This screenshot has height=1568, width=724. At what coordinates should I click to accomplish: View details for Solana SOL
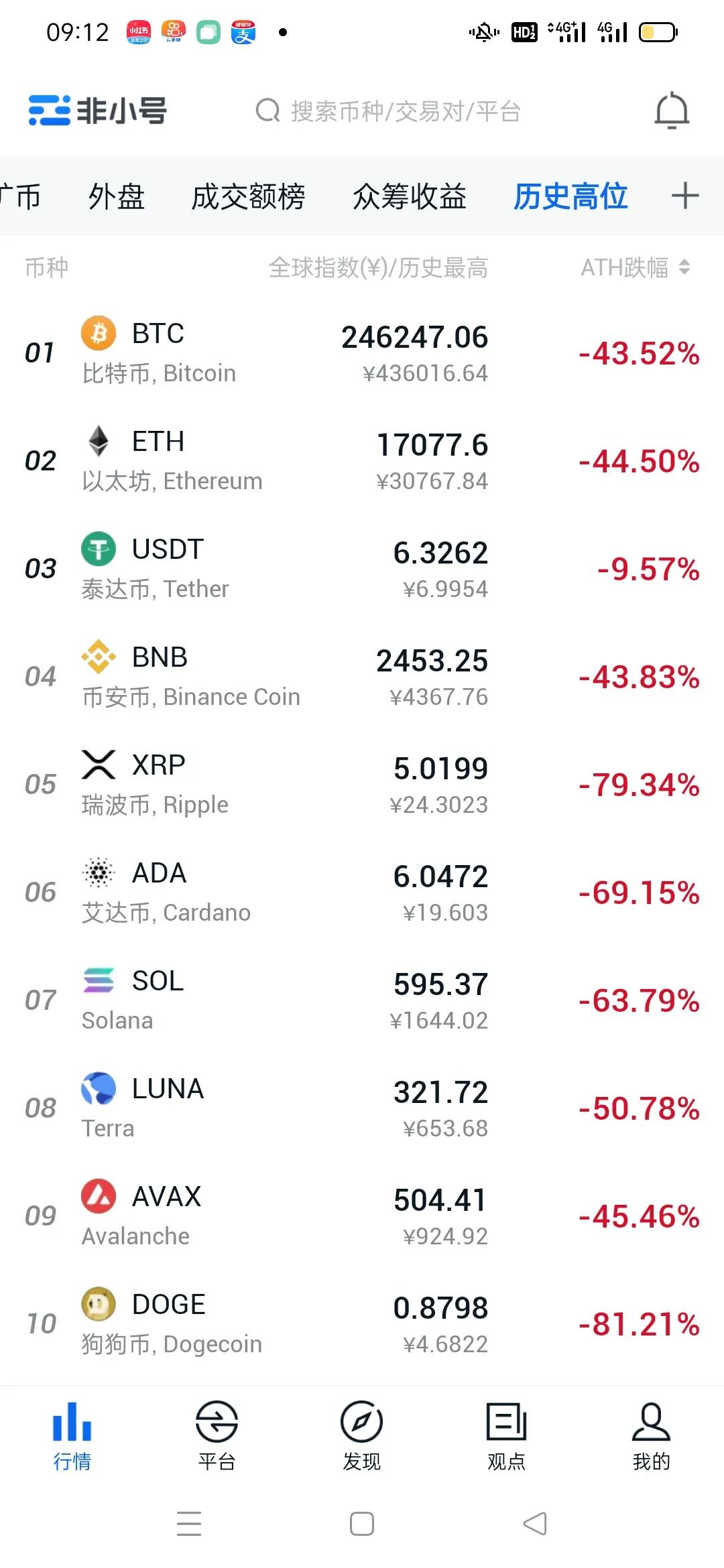tap(362, 998)
